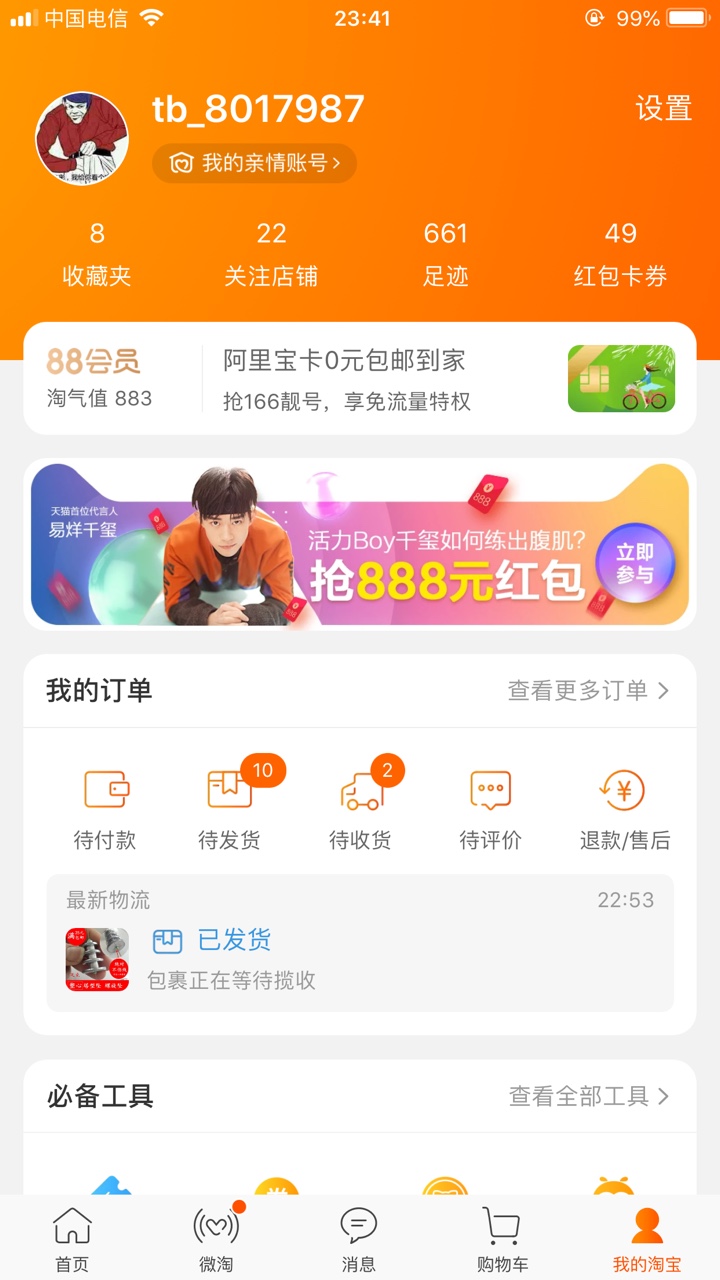720x1280 pixels.
Task: Open 待评价 orders
Action: point(490,810)
